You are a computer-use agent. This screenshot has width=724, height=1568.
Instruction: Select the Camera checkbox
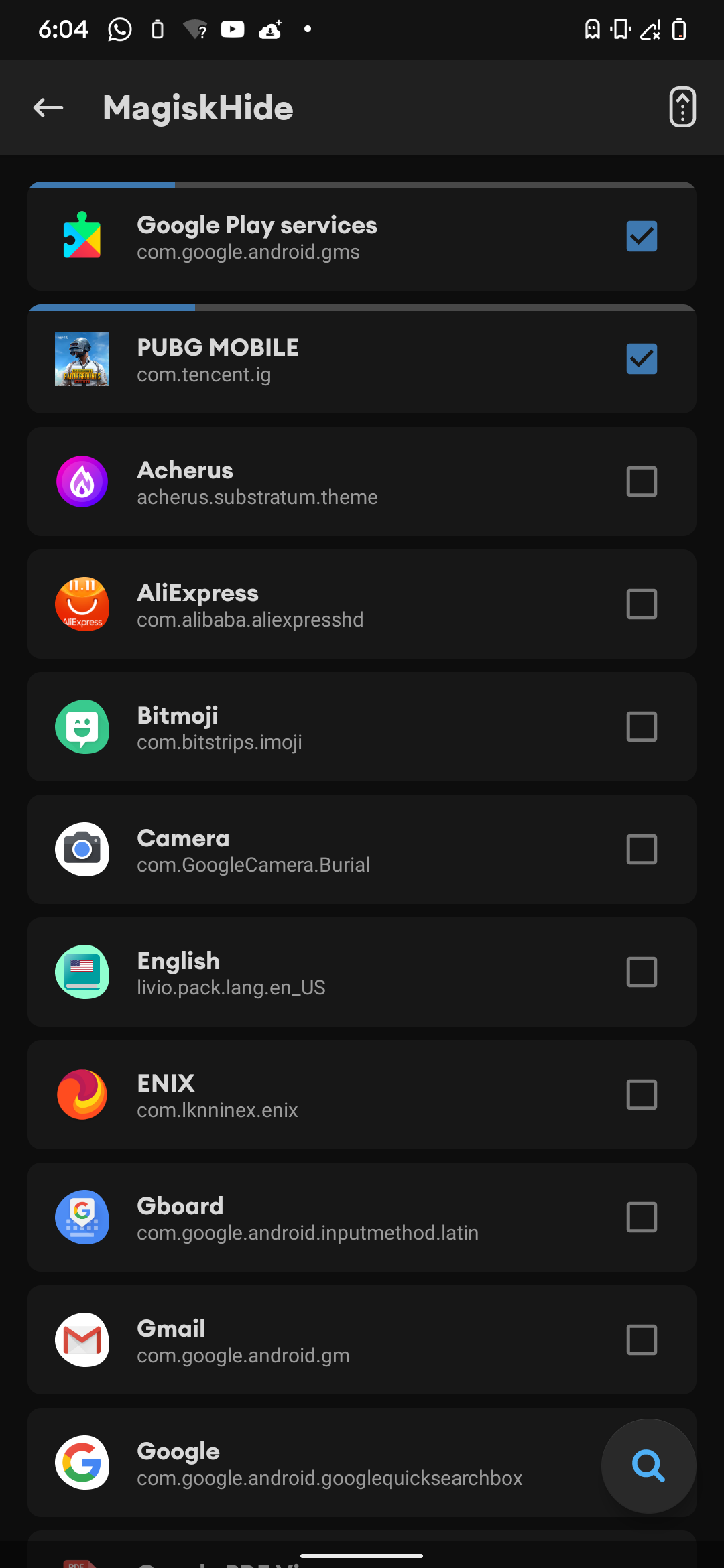[642, 849]
